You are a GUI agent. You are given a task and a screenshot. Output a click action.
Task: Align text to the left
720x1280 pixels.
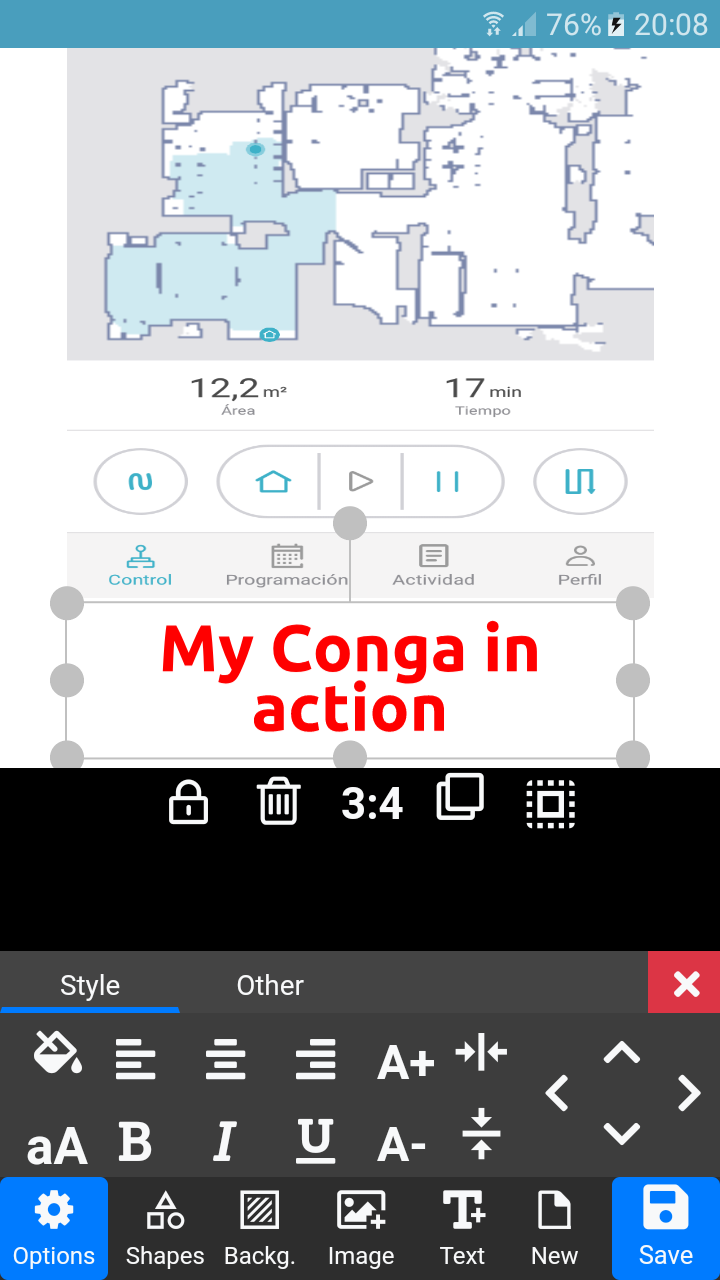(x=135, y=1060)
